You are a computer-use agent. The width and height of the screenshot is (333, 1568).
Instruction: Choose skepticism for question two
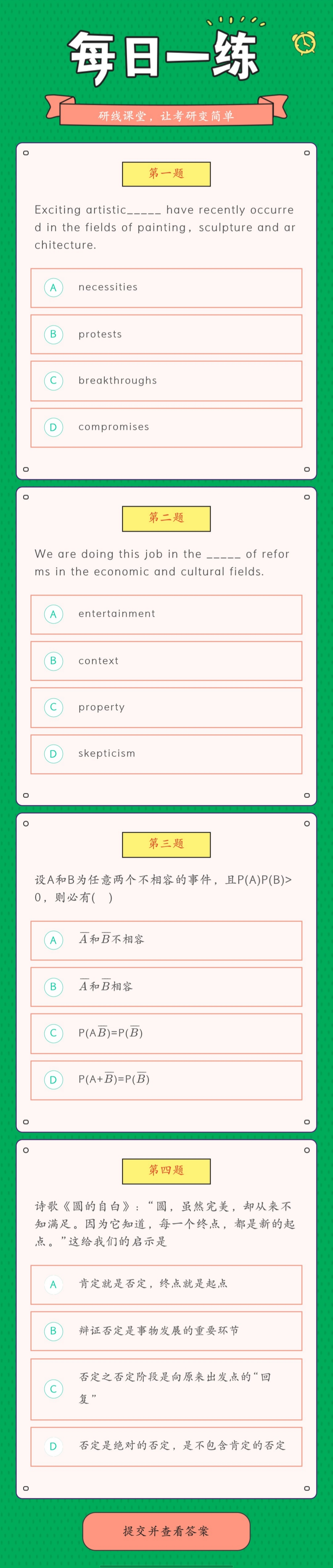(x=166, y=753)
